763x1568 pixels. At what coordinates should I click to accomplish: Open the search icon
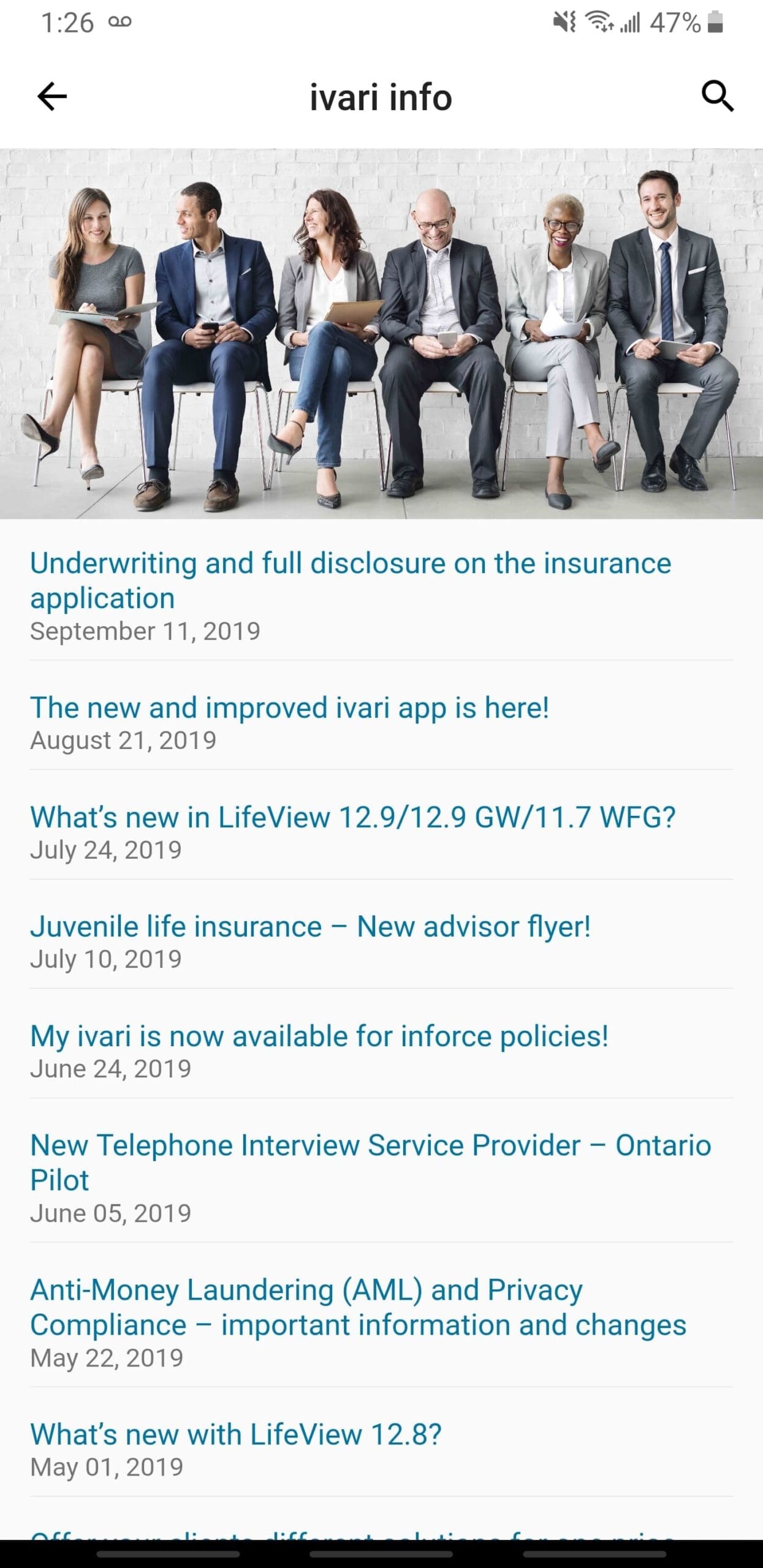pyautogui.click(x=717, y=96)
